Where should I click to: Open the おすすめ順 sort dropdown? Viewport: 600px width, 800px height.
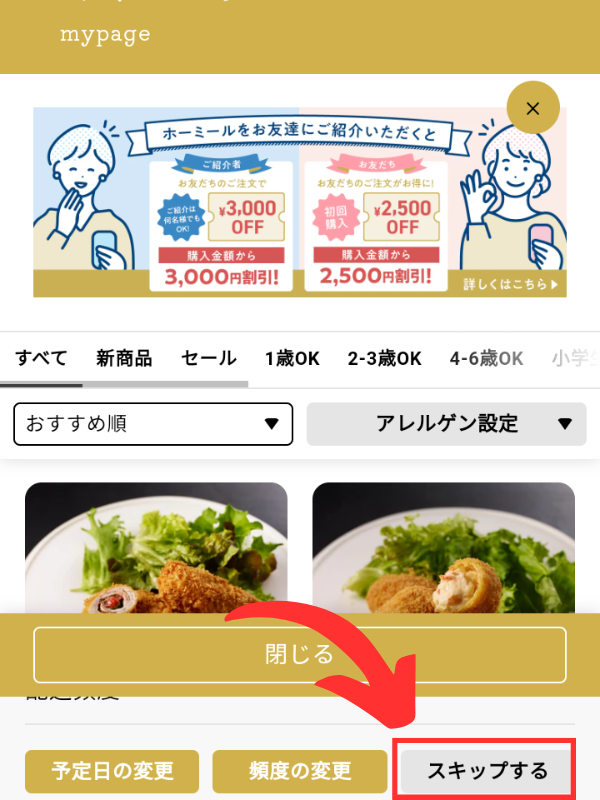coord(153,424)
